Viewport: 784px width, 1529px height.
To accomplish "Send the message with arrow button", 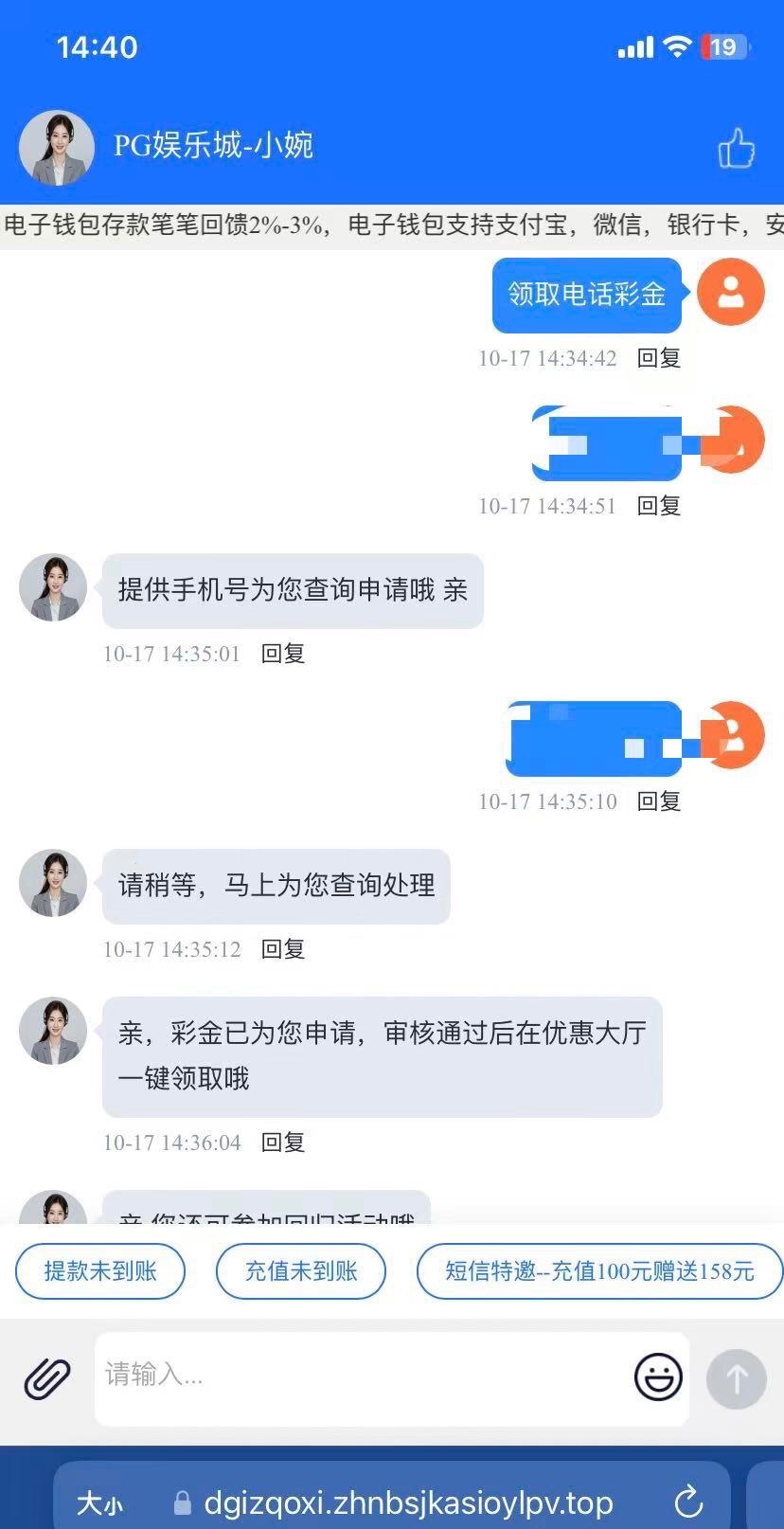I will click(x=736, y=1378).
